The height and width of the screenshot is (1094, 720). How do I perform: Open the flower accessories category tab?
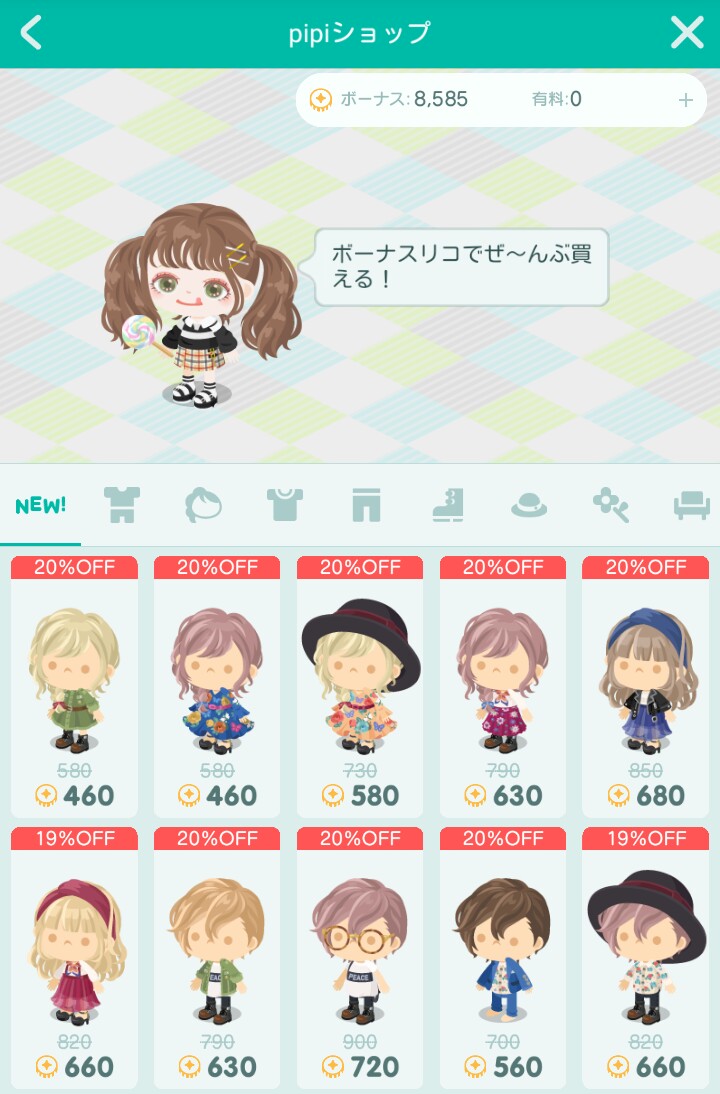(610, 505)
